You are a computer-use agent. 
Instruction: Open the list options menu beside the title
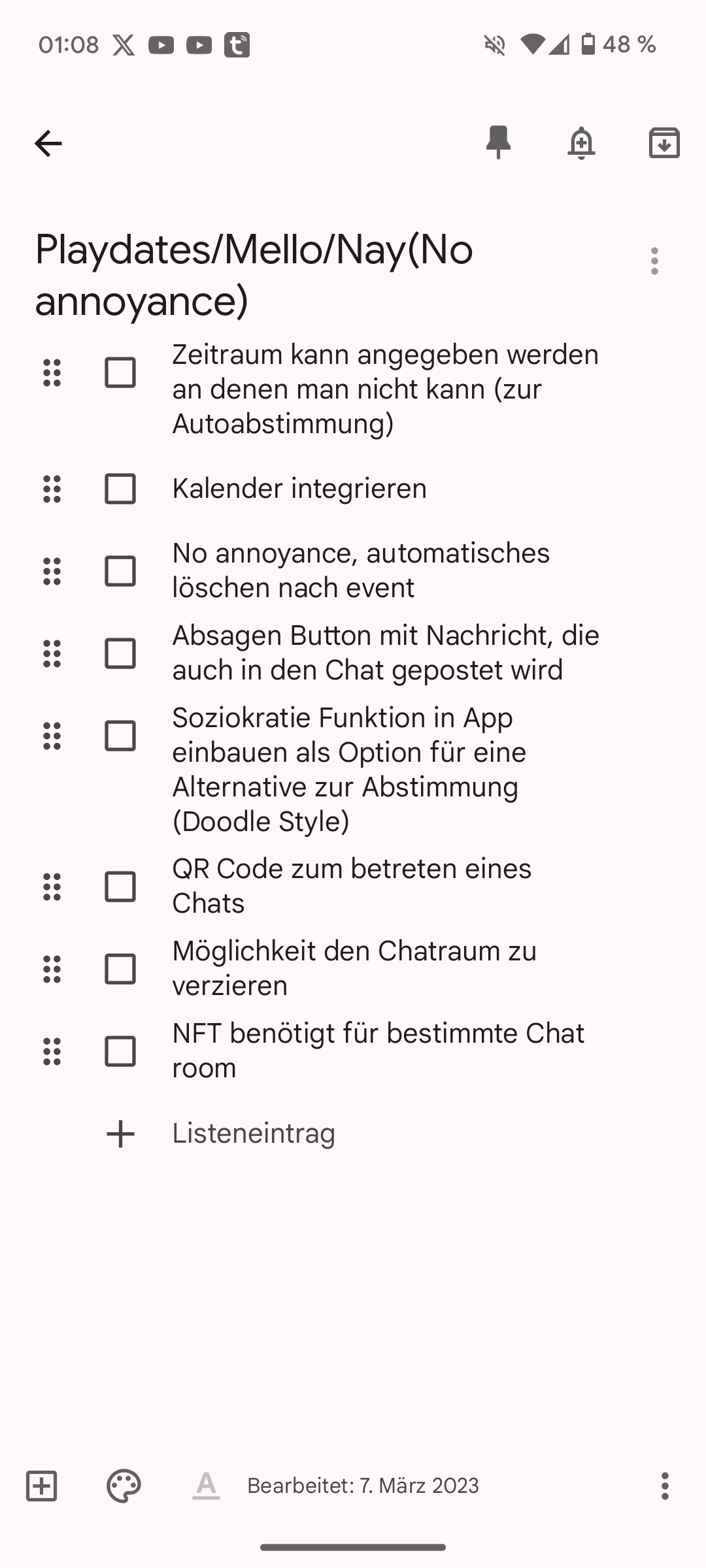[x=654, y=261]
